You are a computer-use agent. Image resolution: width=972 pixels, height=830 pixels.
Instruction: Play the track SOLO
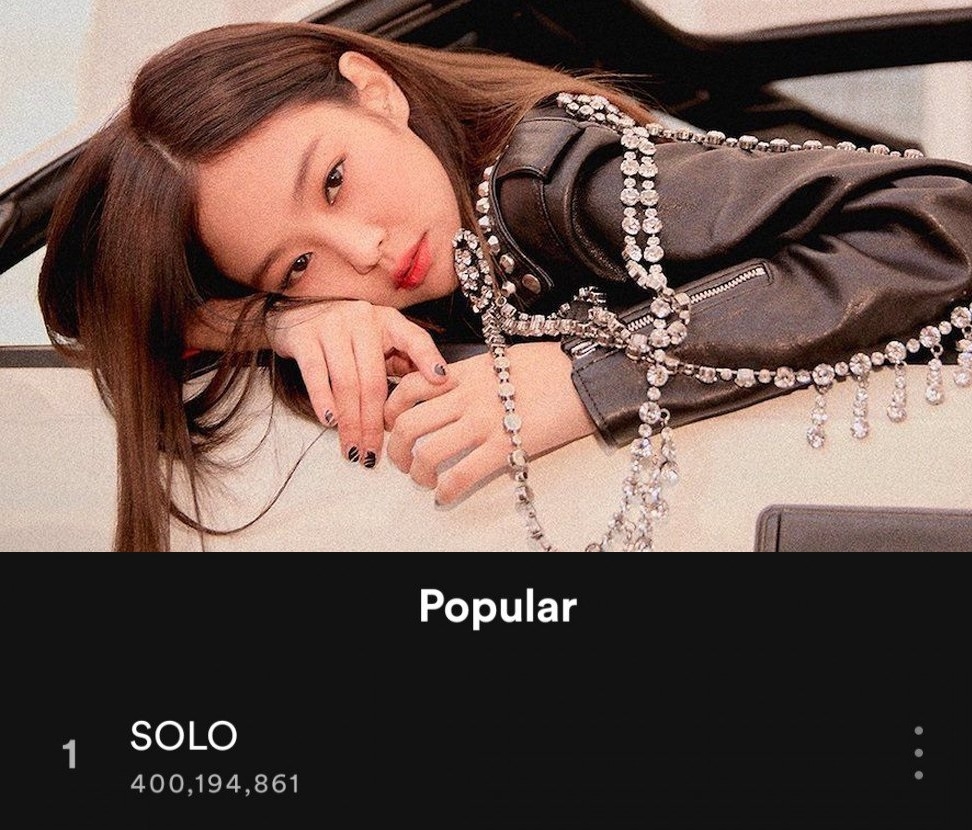tap(184, 737)
